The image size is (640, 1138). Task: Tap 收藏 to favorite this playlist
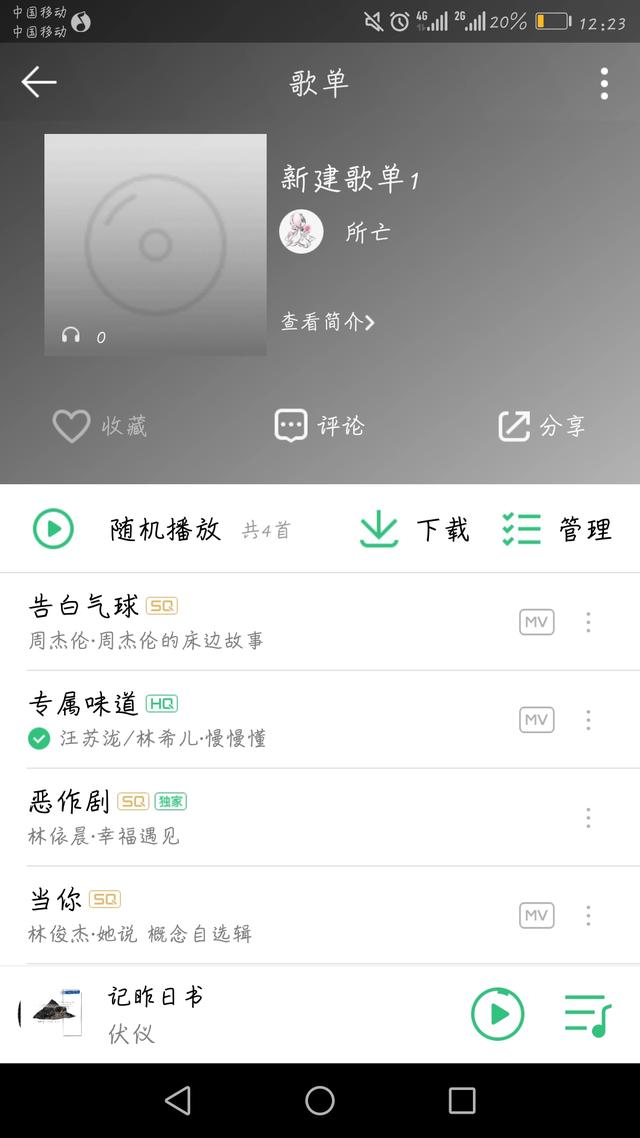(x=99, y=426)
